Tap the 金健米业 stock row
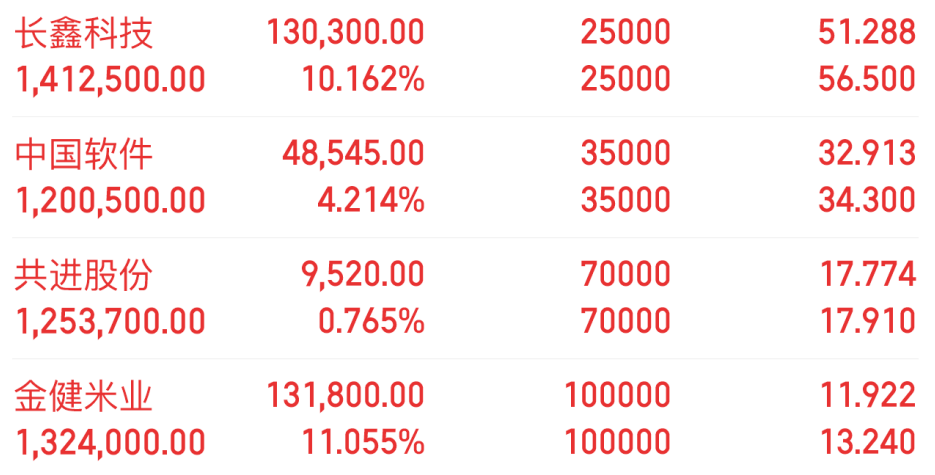 (x=465, y=417)
